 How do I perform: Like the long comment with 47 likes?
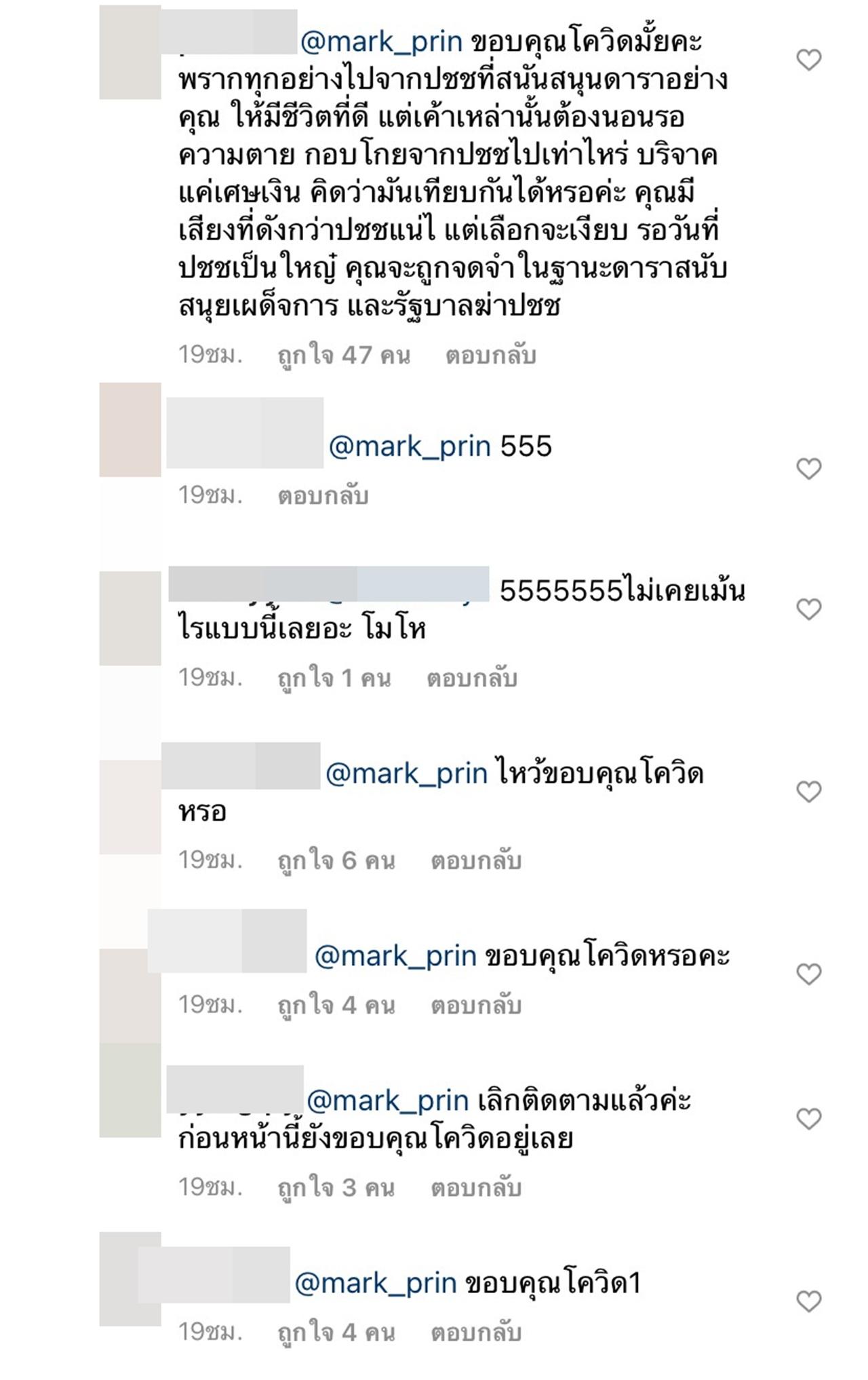click(x=808, y=60)
